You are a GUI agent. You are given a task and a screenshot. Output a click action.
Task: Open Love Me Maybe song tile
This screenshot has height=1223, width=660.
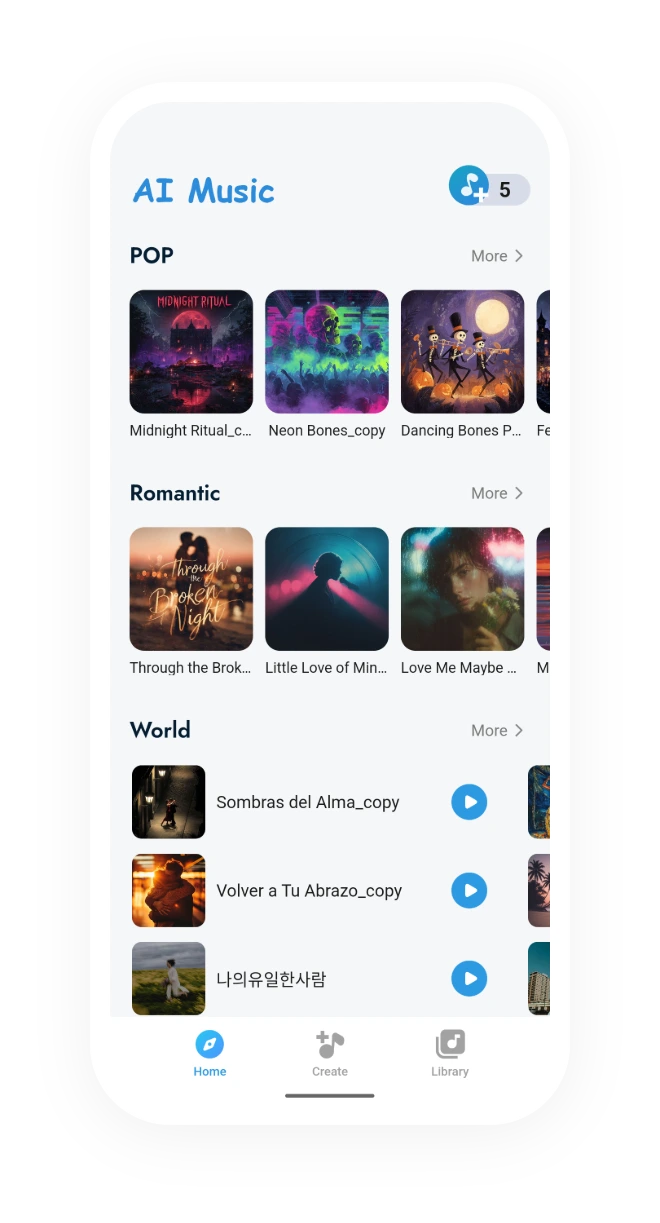462,589
